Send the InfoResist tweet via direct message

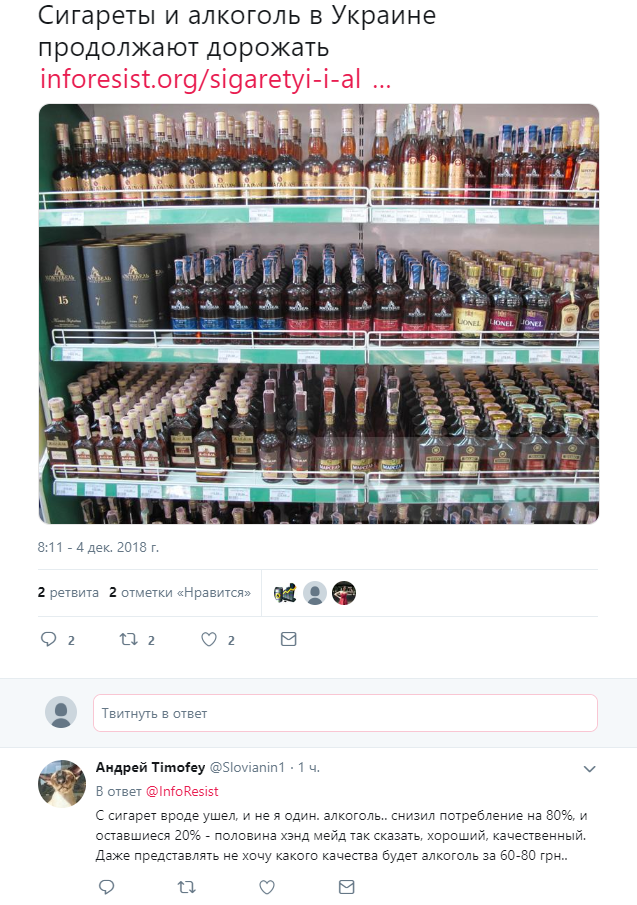tap(288, 640)
